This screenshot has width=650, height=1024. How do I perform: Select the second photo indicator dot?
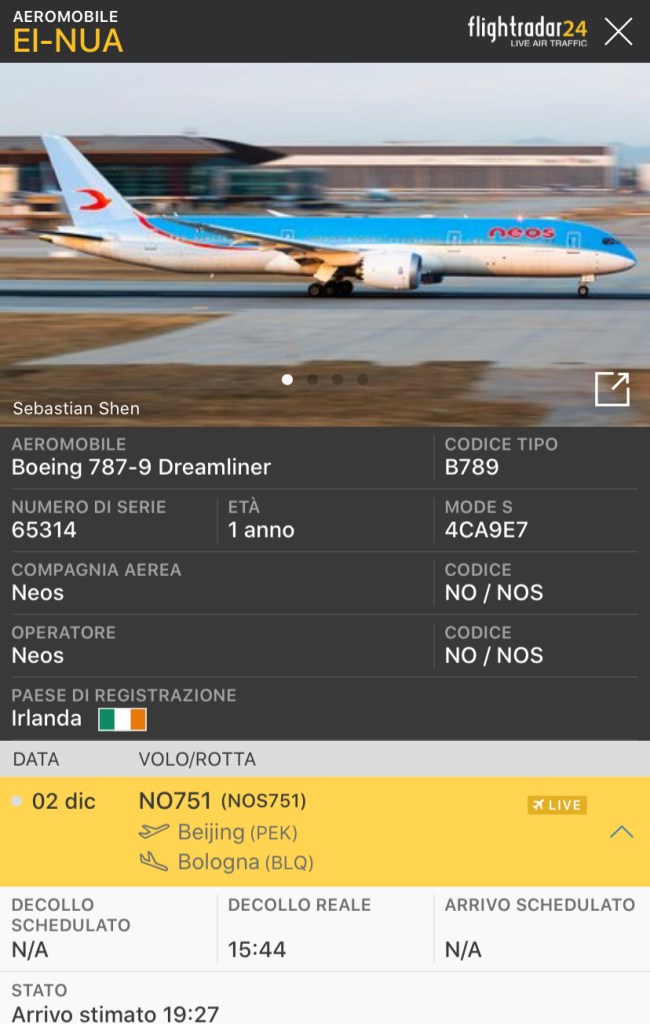pyautogui.click(x=313, y=379)
